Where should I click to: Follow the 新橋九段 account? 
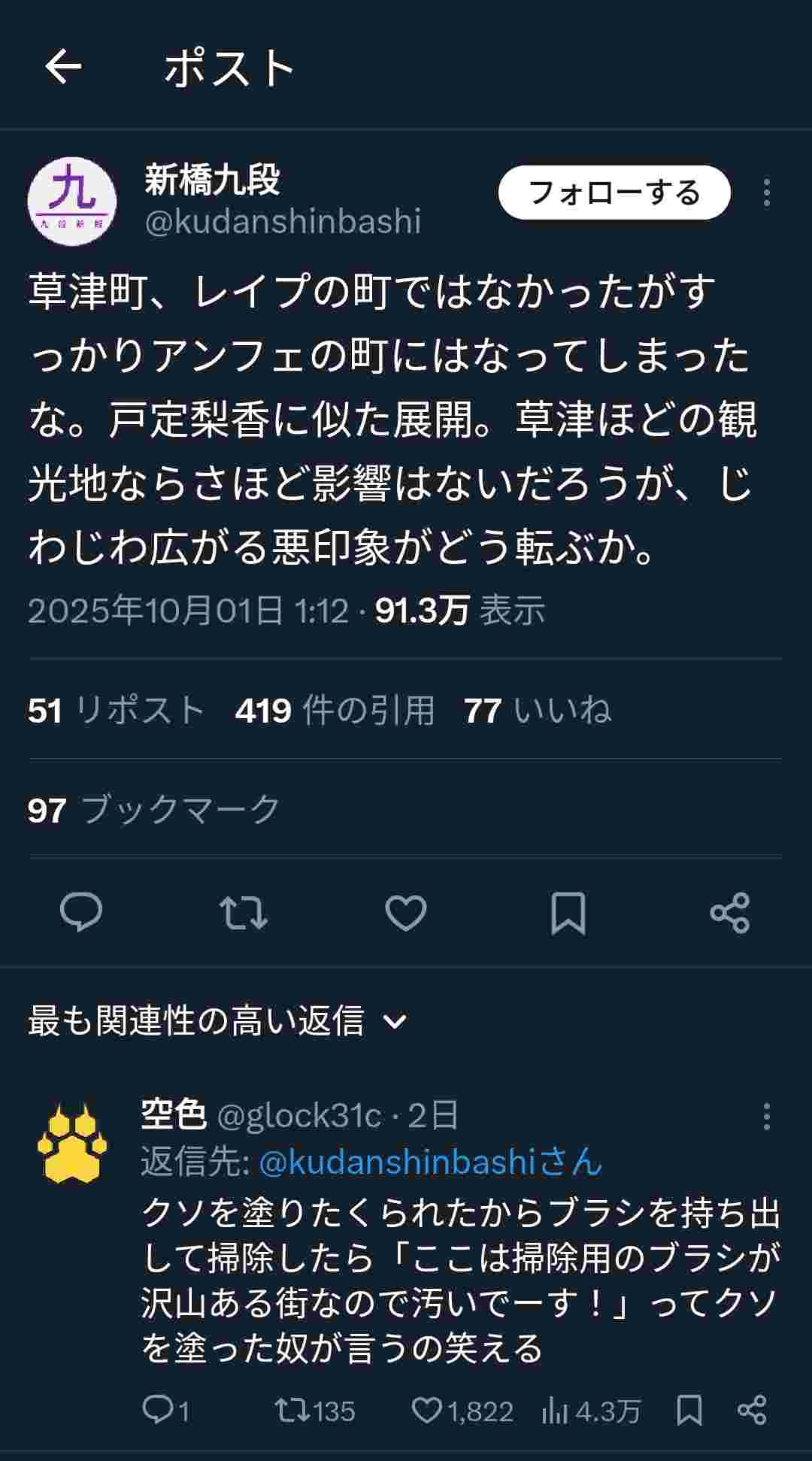coord(614,192)
